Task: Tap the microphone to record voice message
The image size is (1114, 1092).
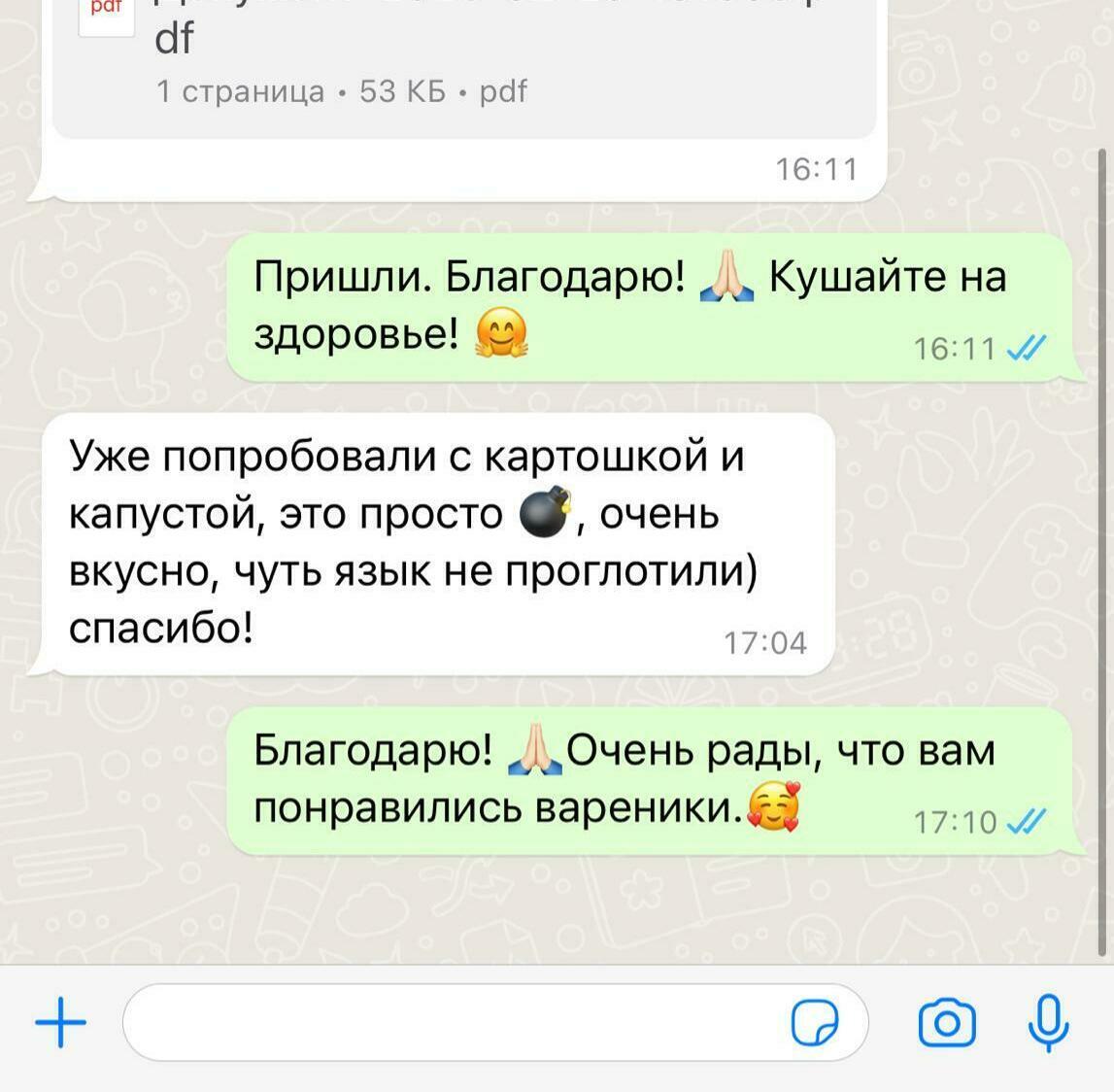Action: [1048, 1022]
